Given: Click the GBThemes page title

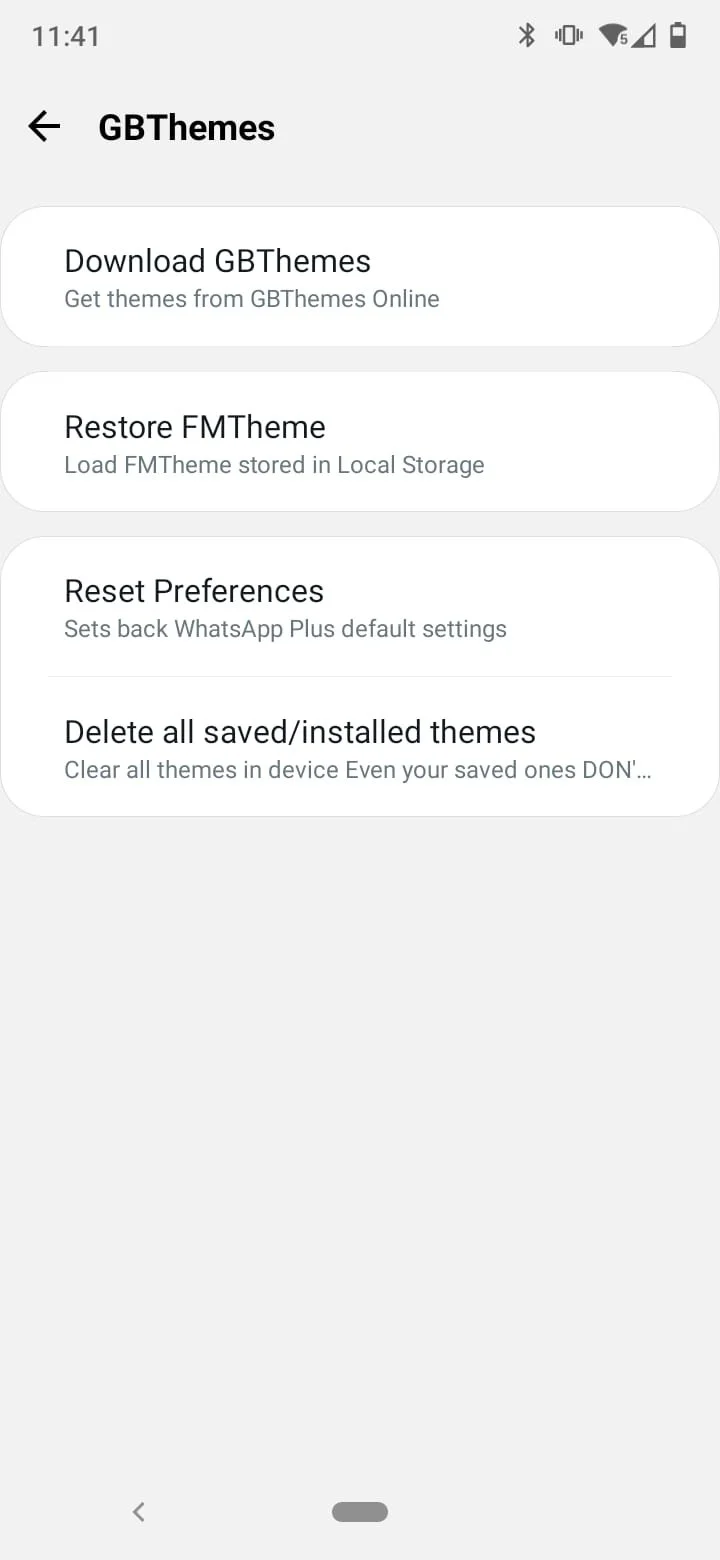Looking at the screenshot, I should coord(186,127).
